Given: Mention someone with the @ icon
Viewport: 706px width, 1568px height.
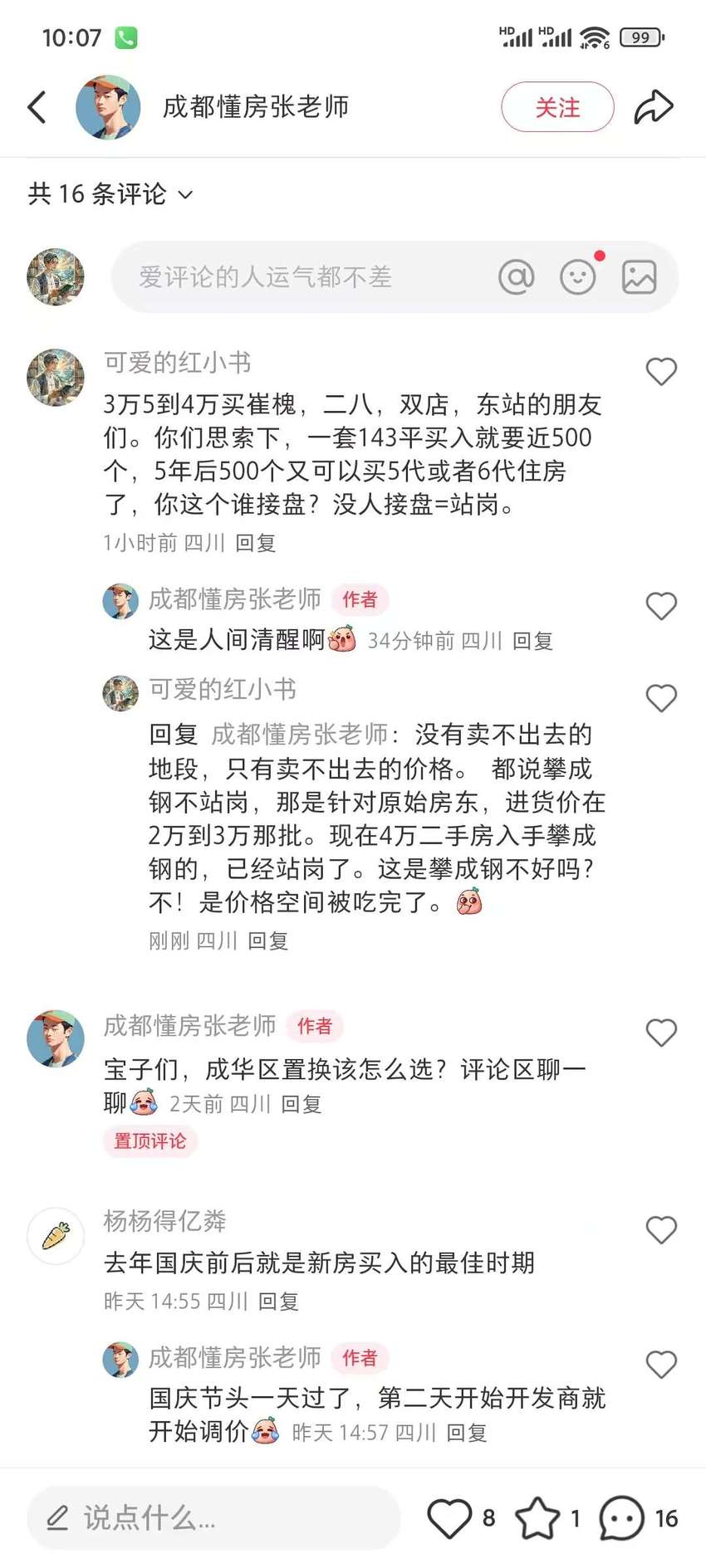Looking at the screenshot, I should click(x=516, y=277).
